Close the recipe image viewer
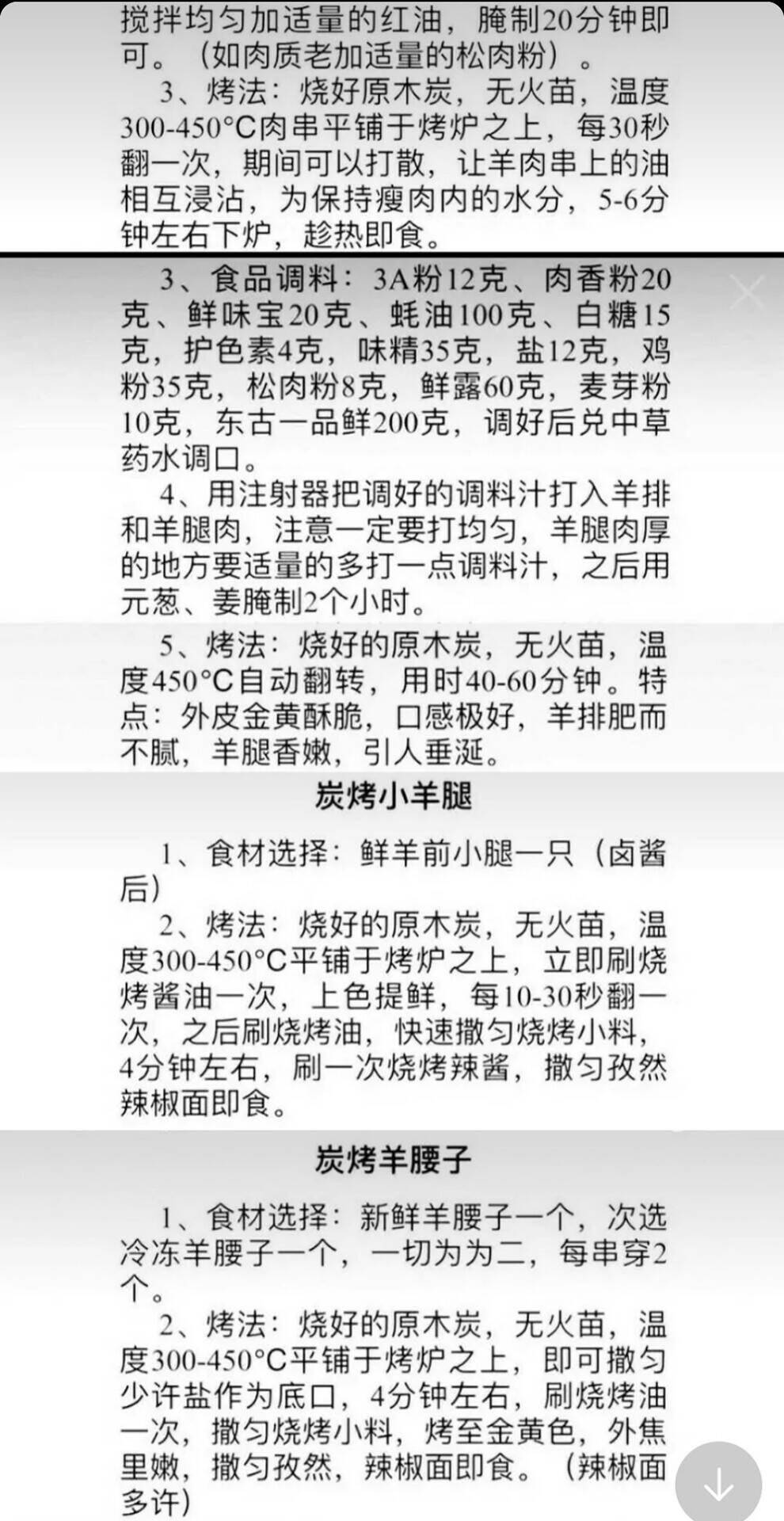784x1521 pixels. [747, 293]
